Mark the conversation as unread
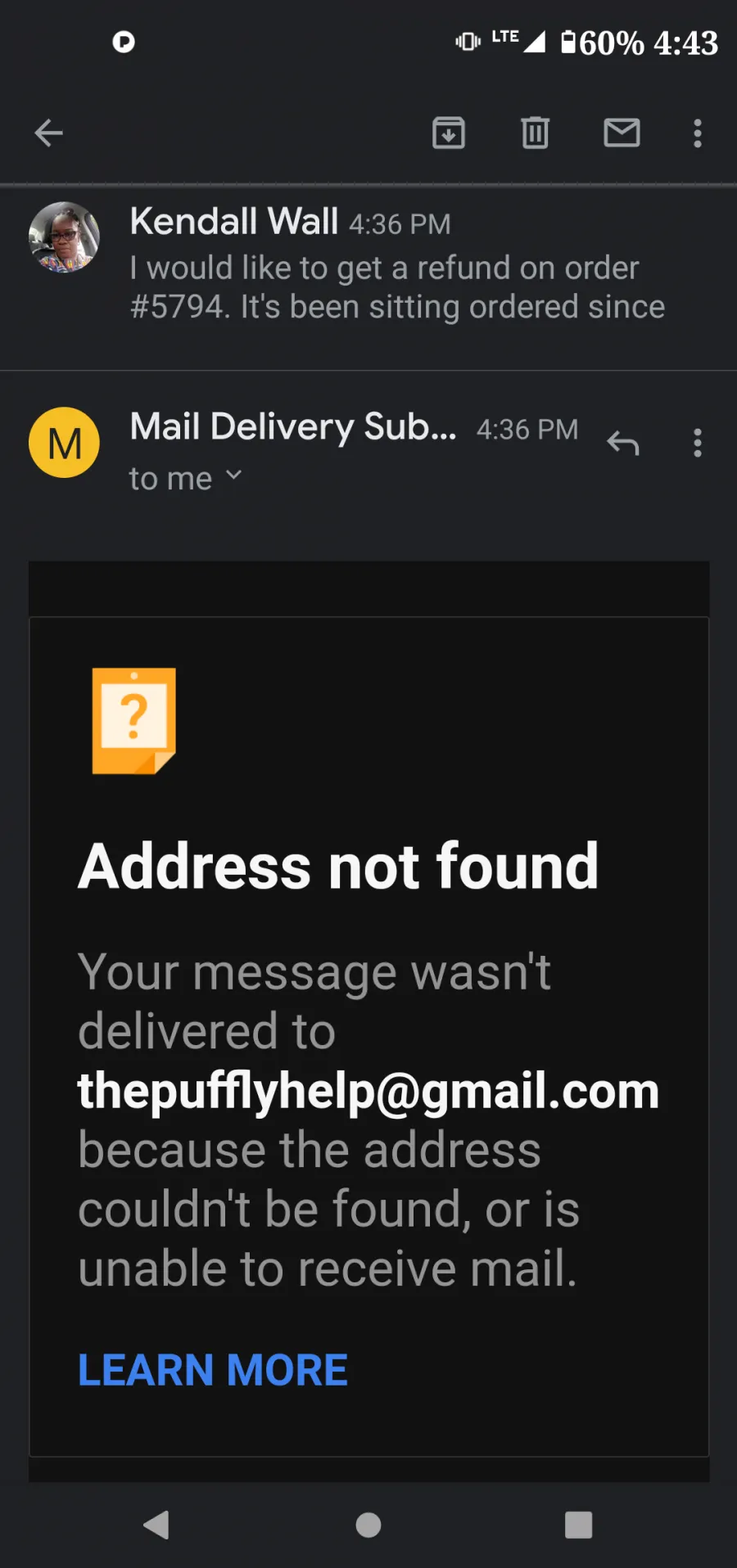 (622, 133)
